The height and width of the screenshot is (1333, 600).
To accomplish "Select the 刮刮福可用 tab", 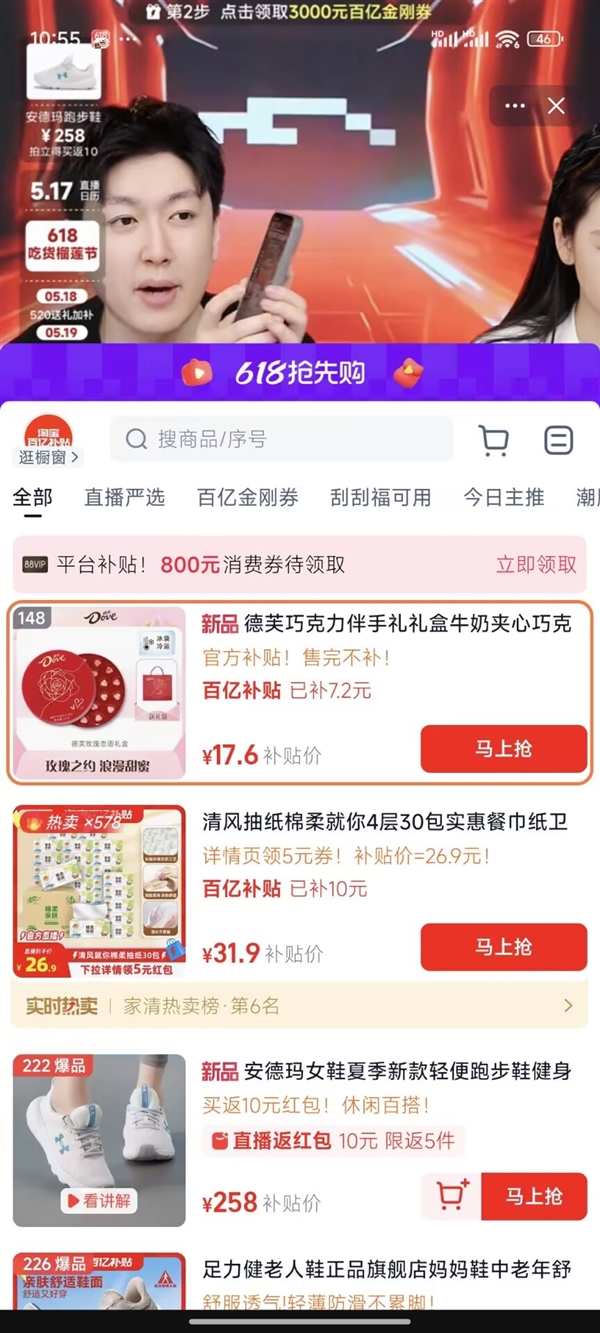I will coord(380,497).
